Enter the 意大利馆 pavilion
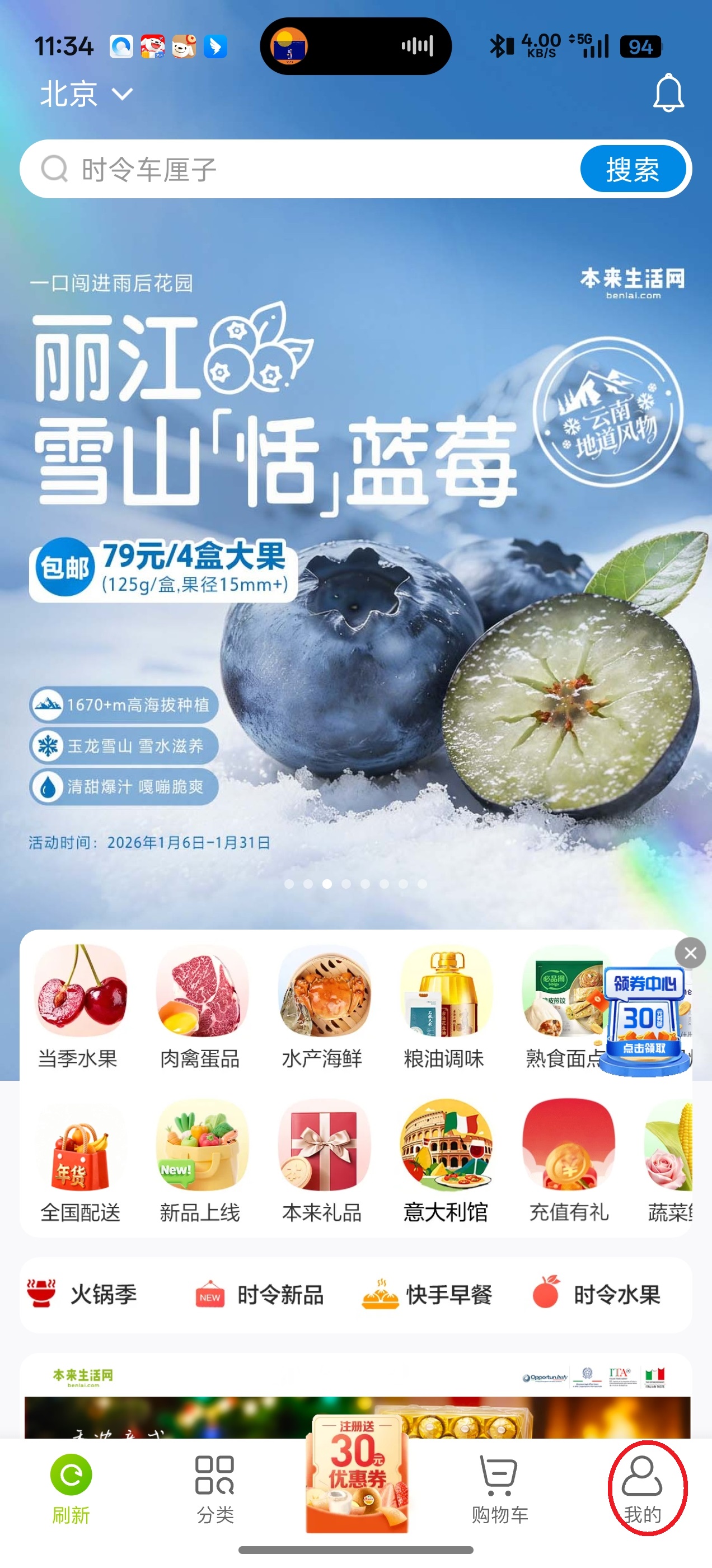The image size is (712, 1568). pos(445,1160)
